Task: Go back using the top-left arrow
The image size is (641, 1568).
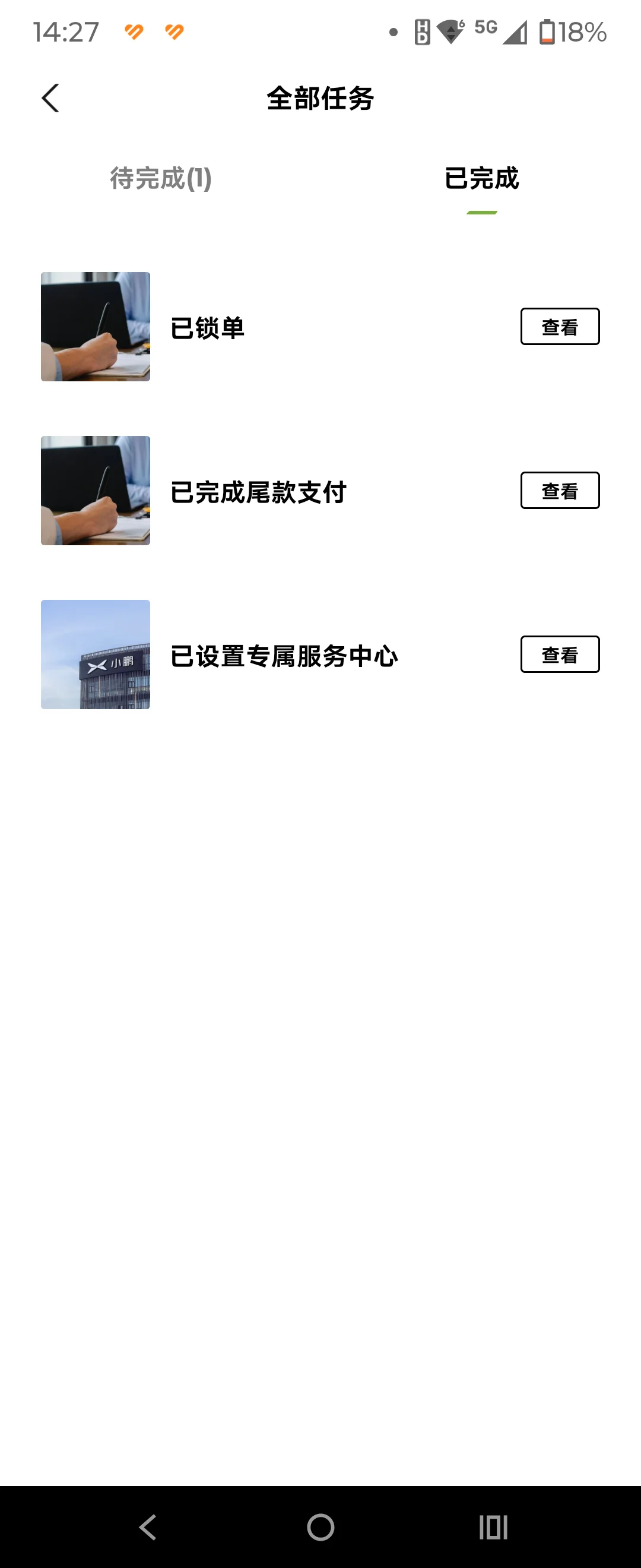Action: pos(50,98)
